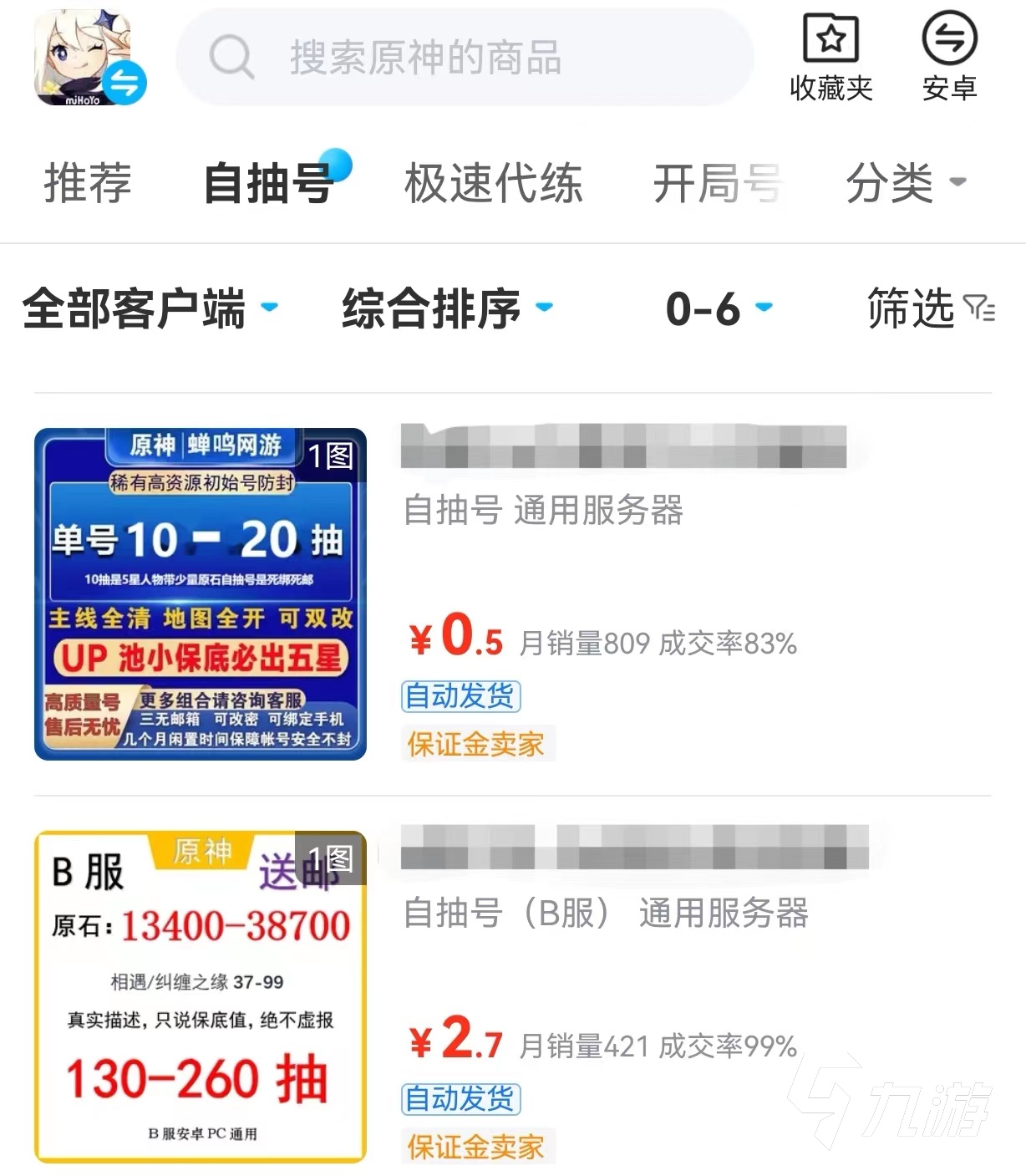Viewport: 1026px width, 1176px height.
Task: Tap the 搜索原神的商品 search box
Action: [465, 58]
